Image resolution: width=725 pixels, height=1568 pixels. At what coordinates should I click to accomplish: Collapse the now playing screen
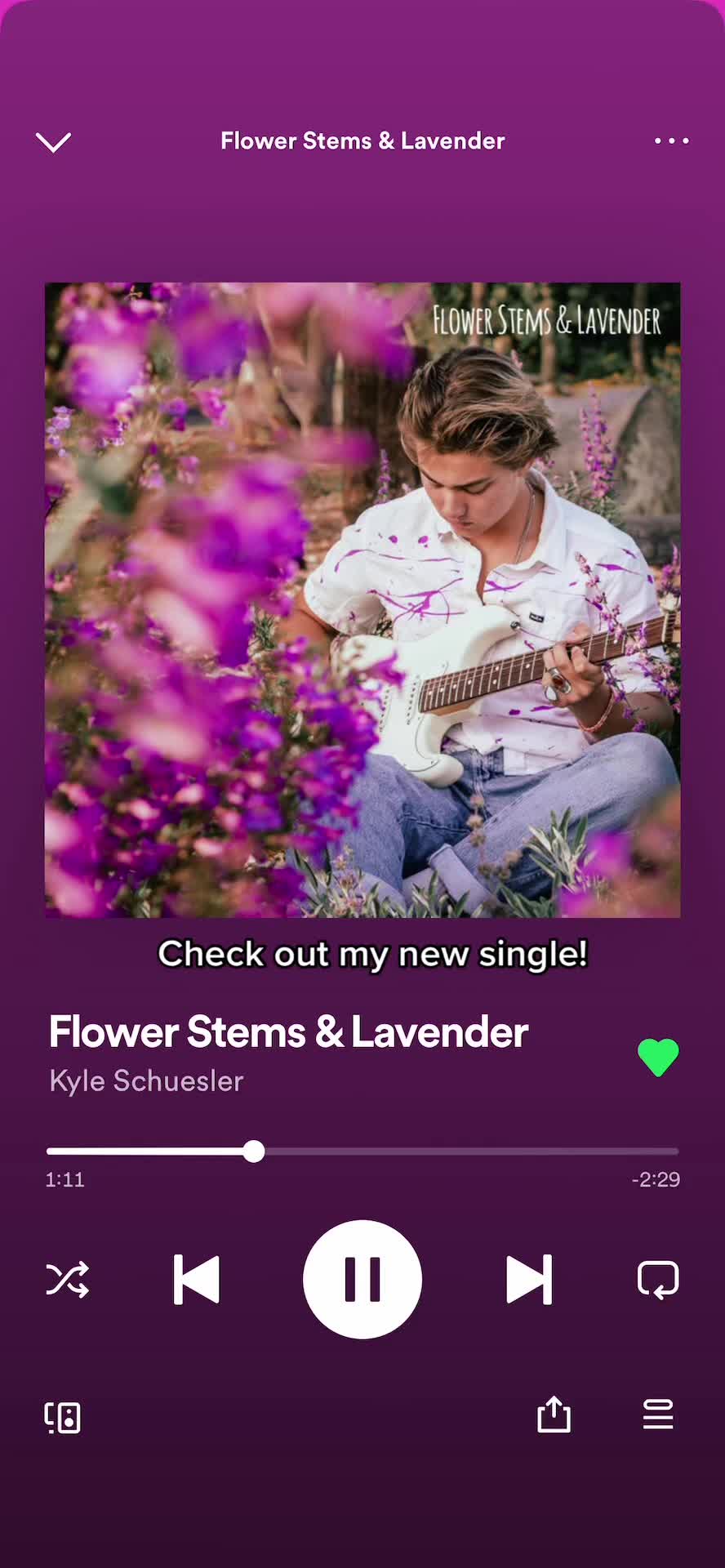click(54, 142)
